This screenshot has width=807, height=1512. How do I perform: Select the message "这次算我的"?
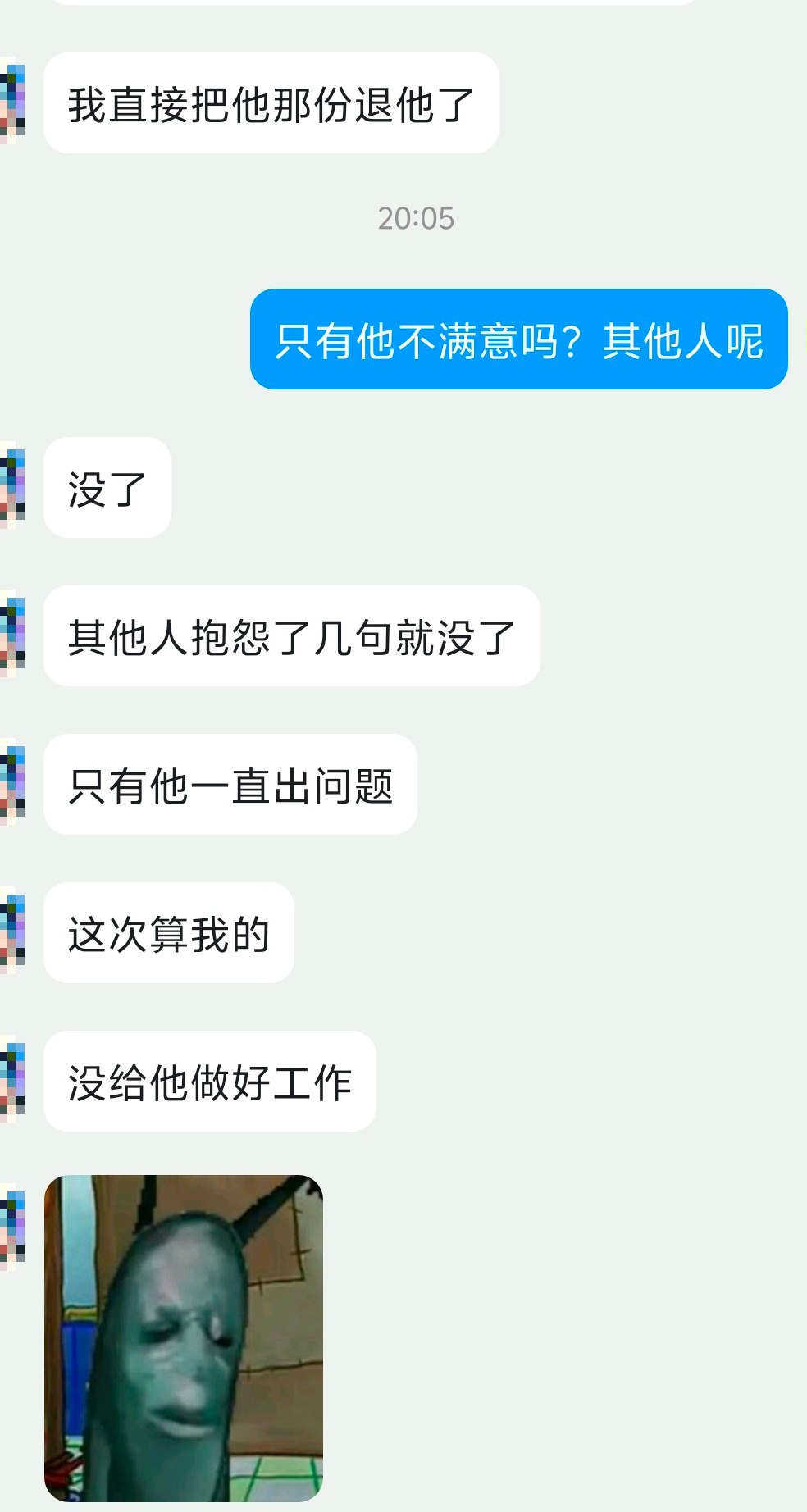click(x=168, y=931)
